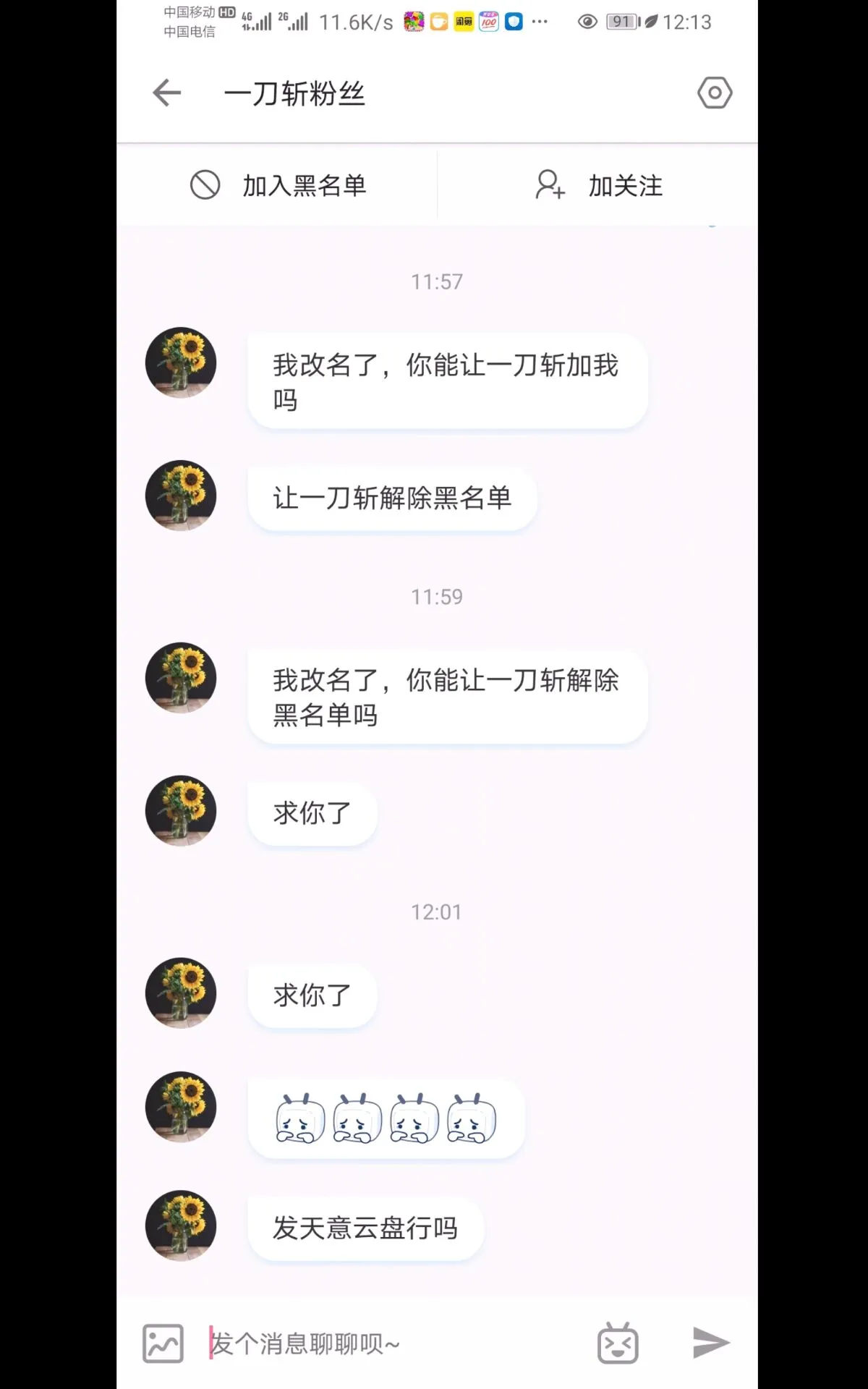The width and height of the screenshot is (868, 1389).
Task: Open the emoji sticker panel
Action: 618,1343
